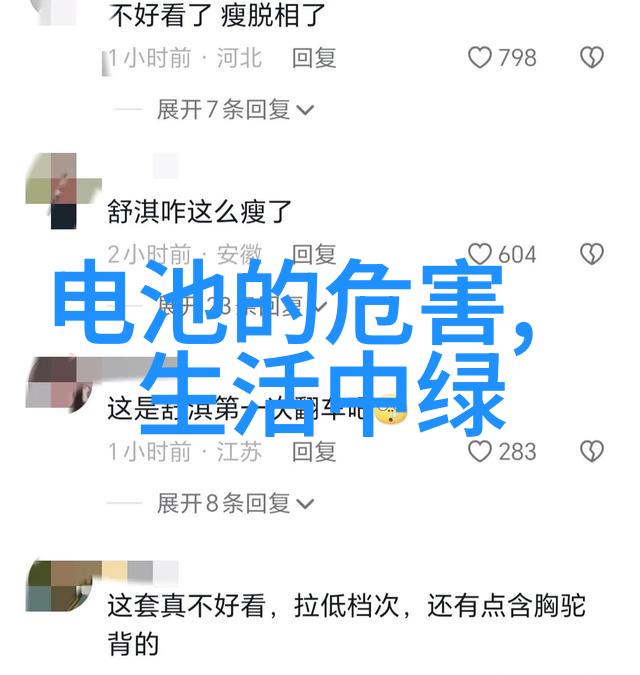Like the comment with 283 likes
Screen dimensions: 640x675
(x=481, y=451)
